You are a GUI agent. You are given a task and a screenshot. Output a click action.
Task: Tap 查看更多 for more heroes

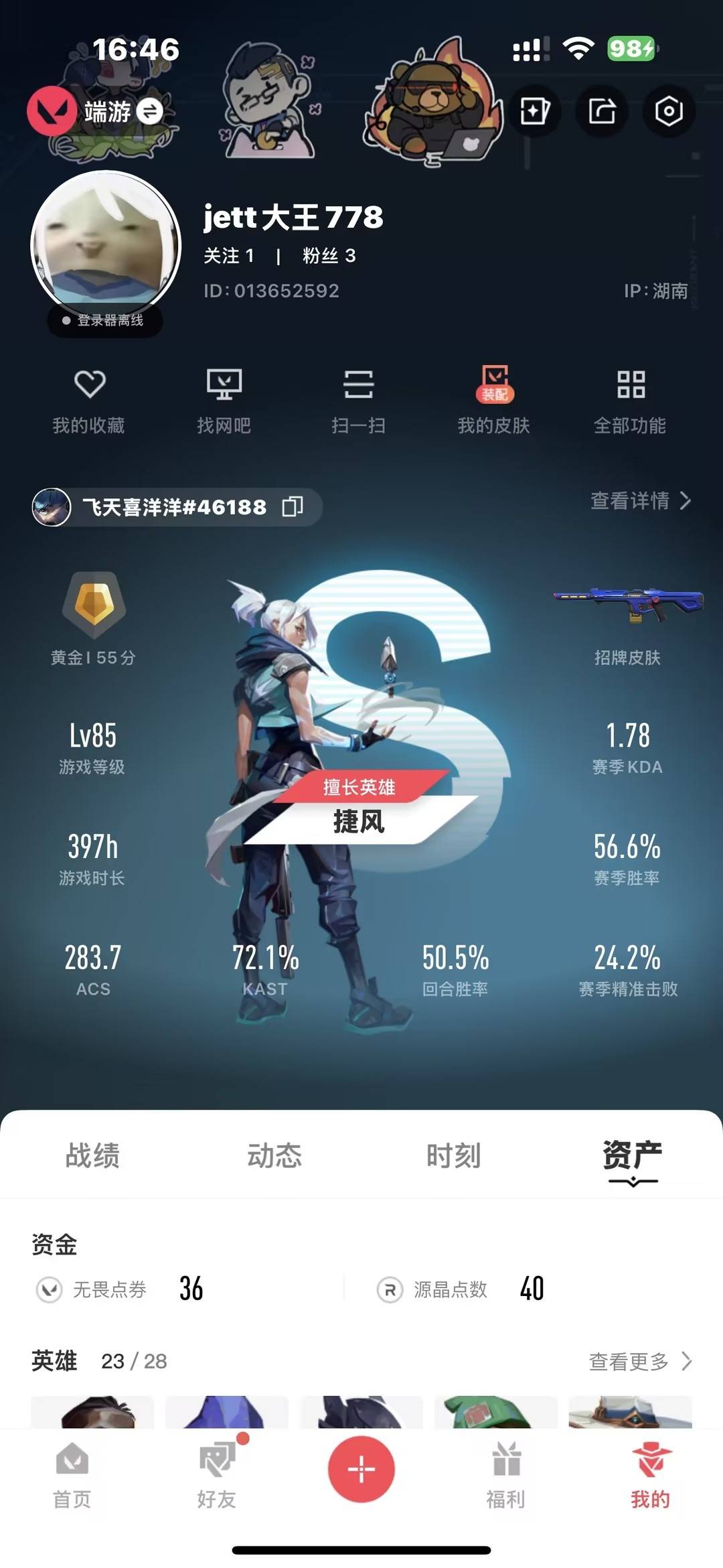[x=640, y=1361]
